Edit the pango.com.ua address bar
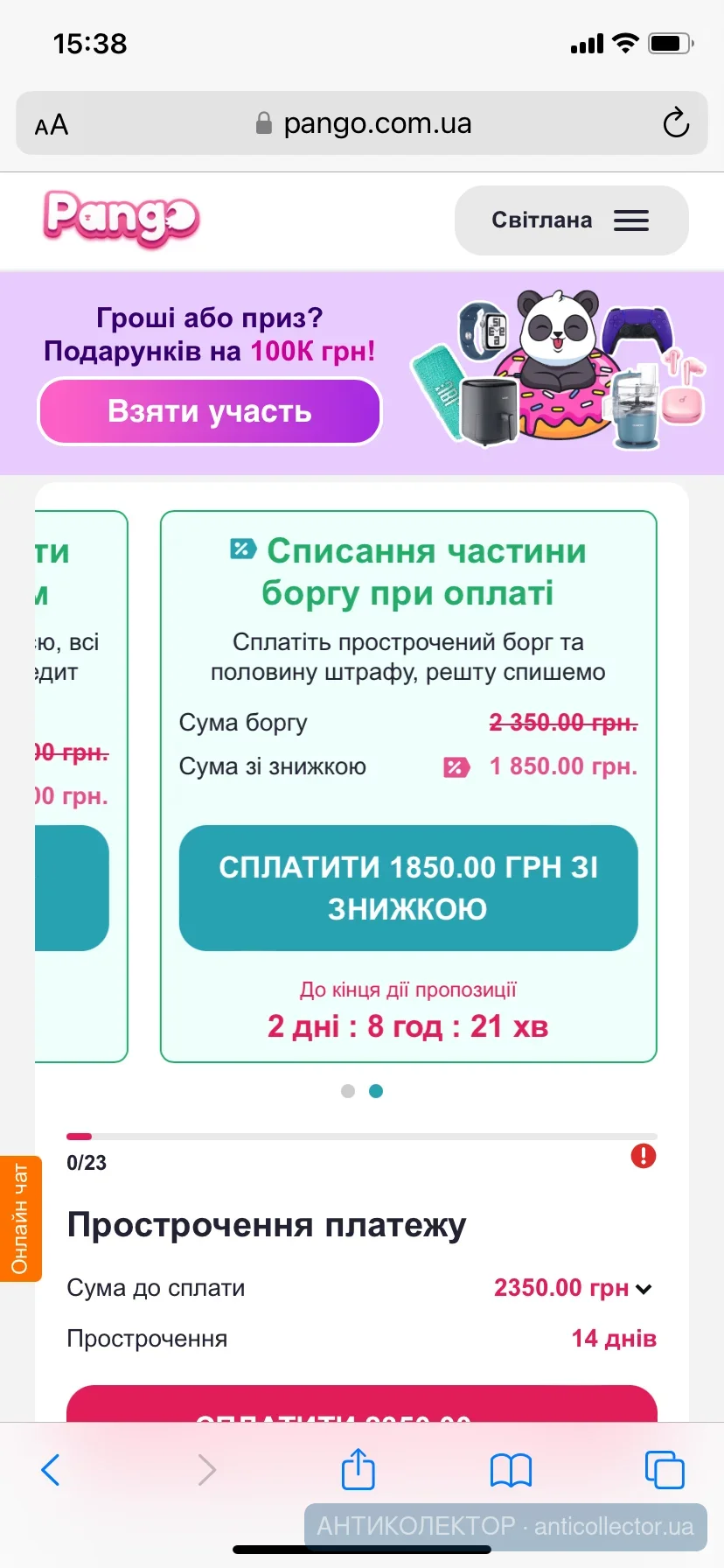The width and height of the screenshot is (724, 1568). 364,123
